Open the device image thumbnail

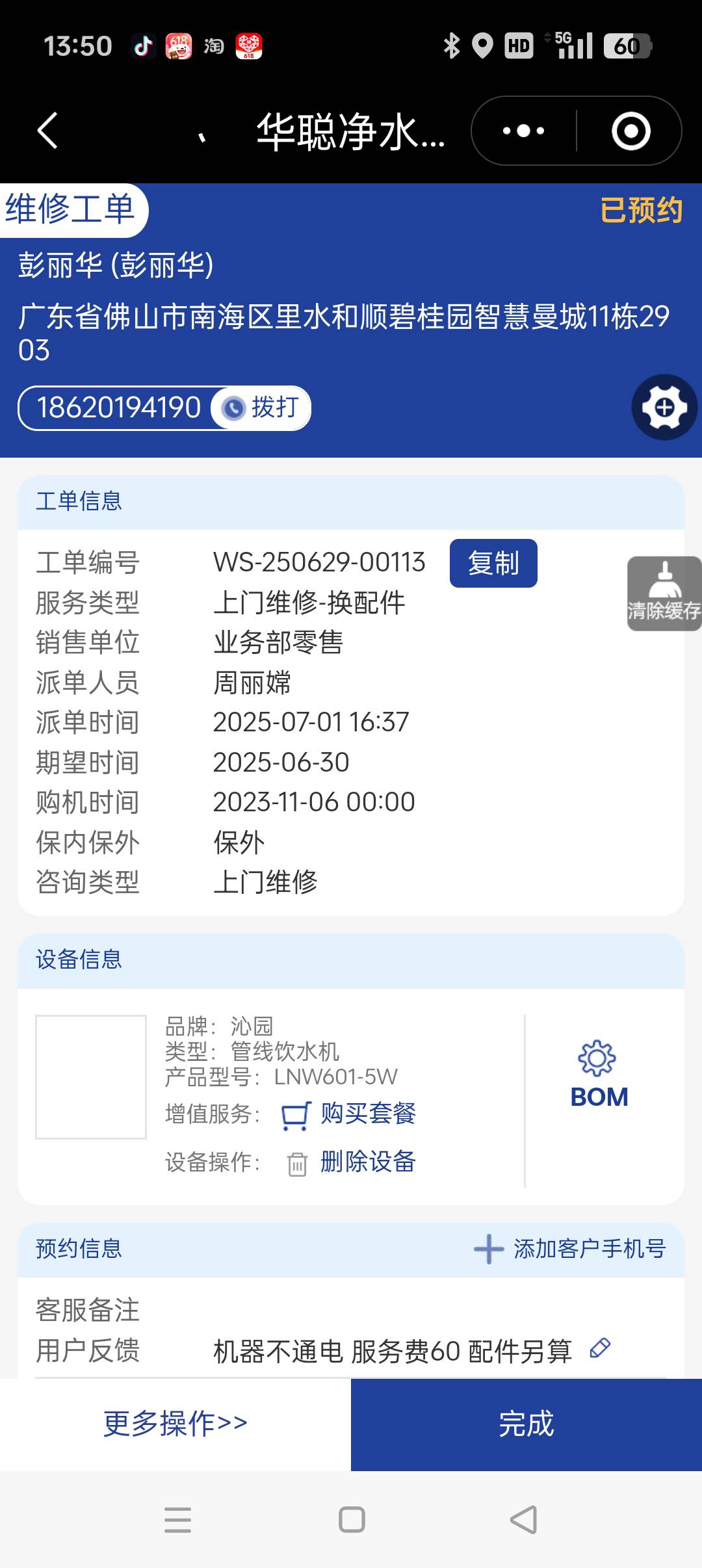pos(91,1077)
